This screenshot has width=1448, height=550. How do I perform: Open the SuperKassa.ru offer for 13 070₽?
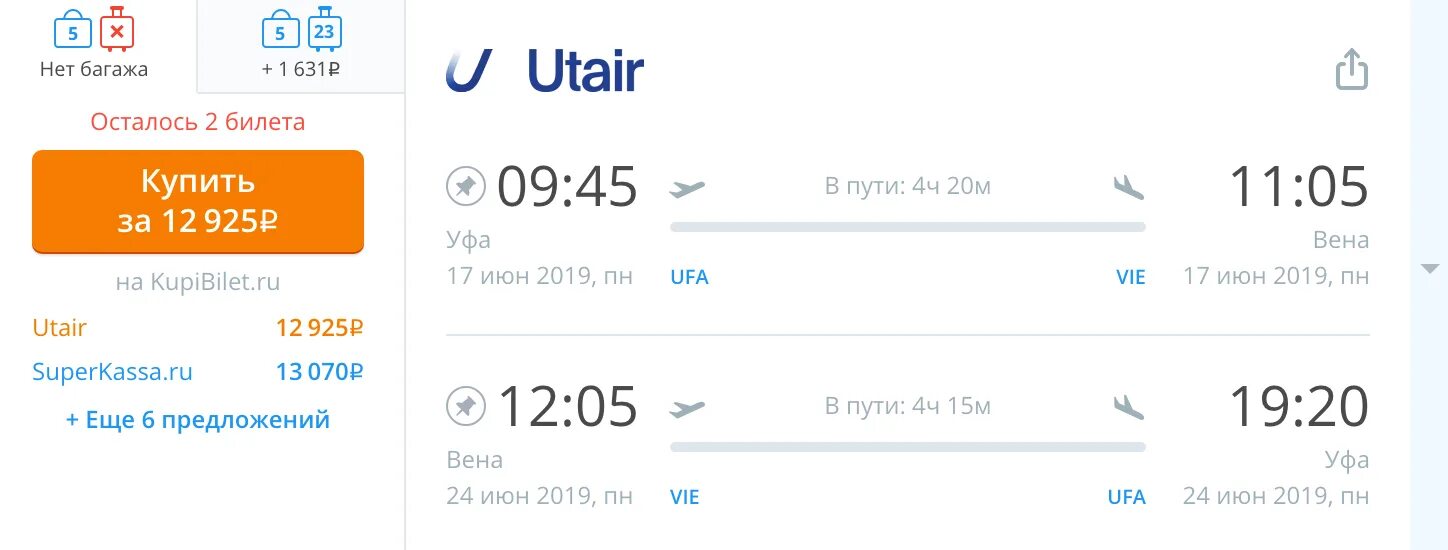[198, 373]
